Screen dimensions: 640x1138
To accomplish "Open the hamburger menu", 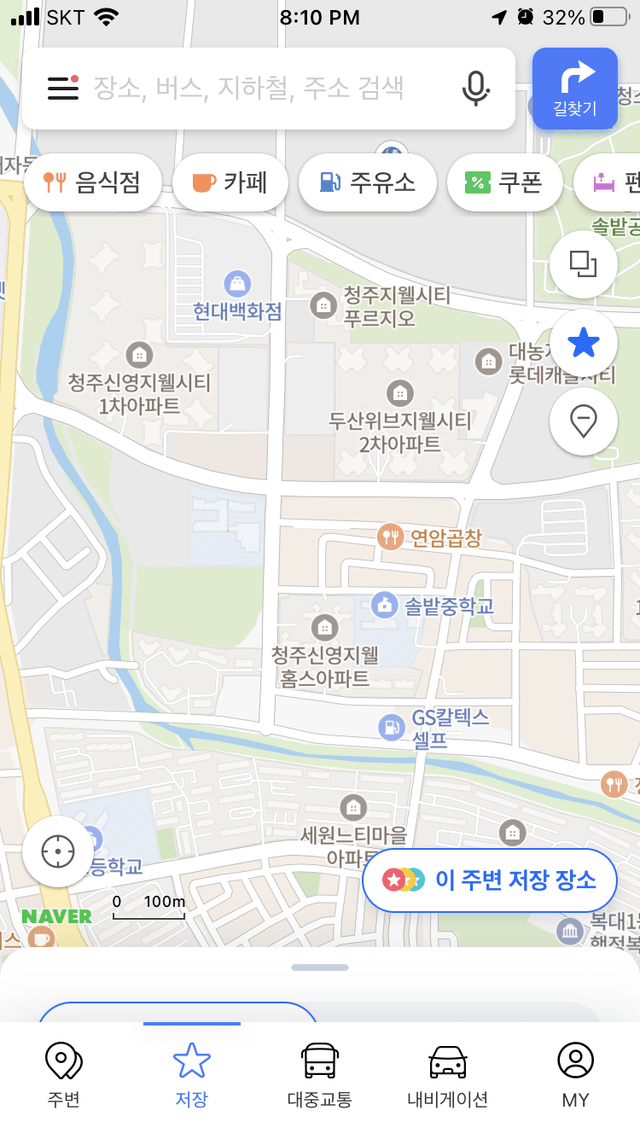I will pyautogui.click(x=63, y=89).
